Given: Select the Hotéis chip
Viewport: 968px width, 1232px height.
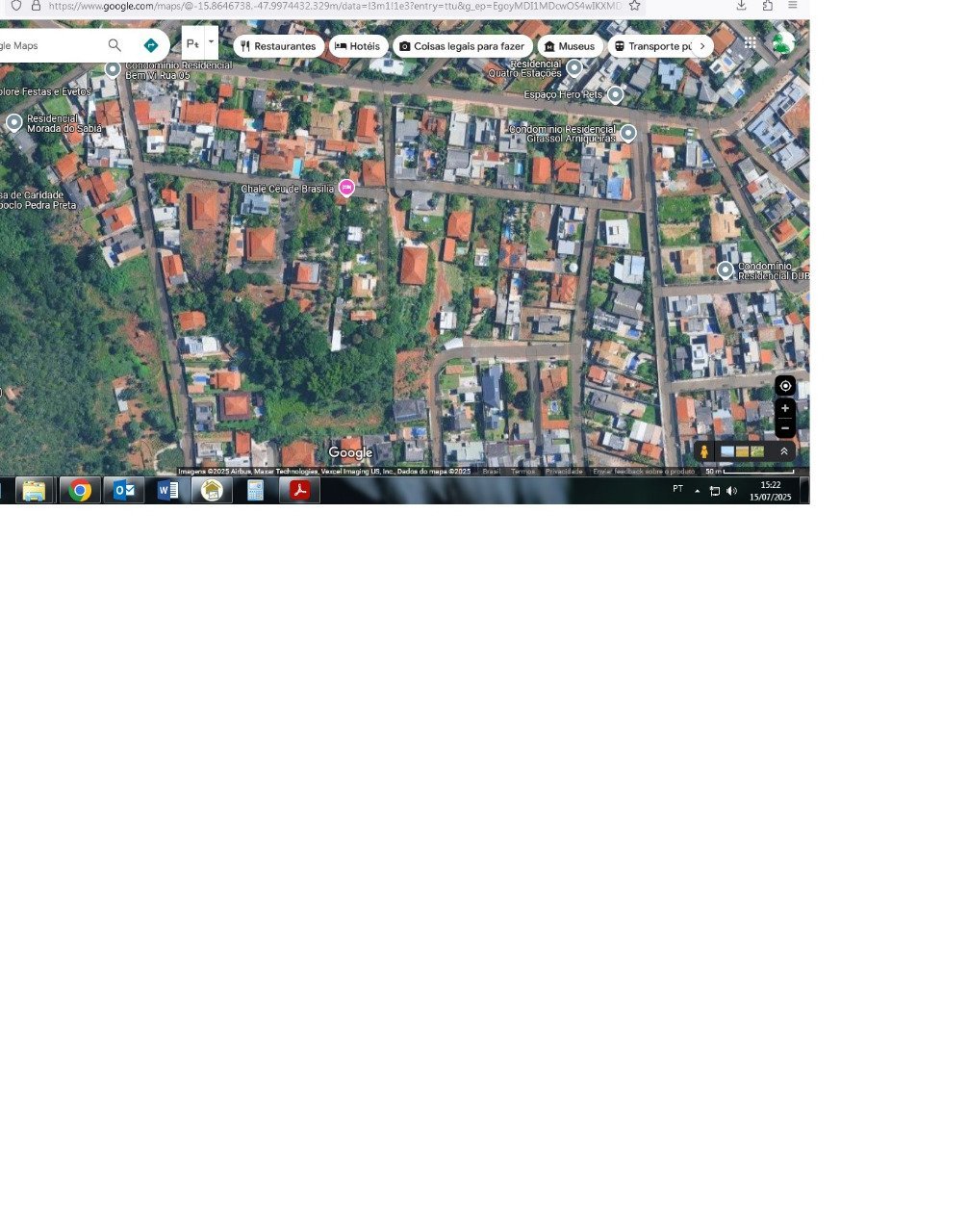Looking at the screenshot, I should (x=357, y=46).
